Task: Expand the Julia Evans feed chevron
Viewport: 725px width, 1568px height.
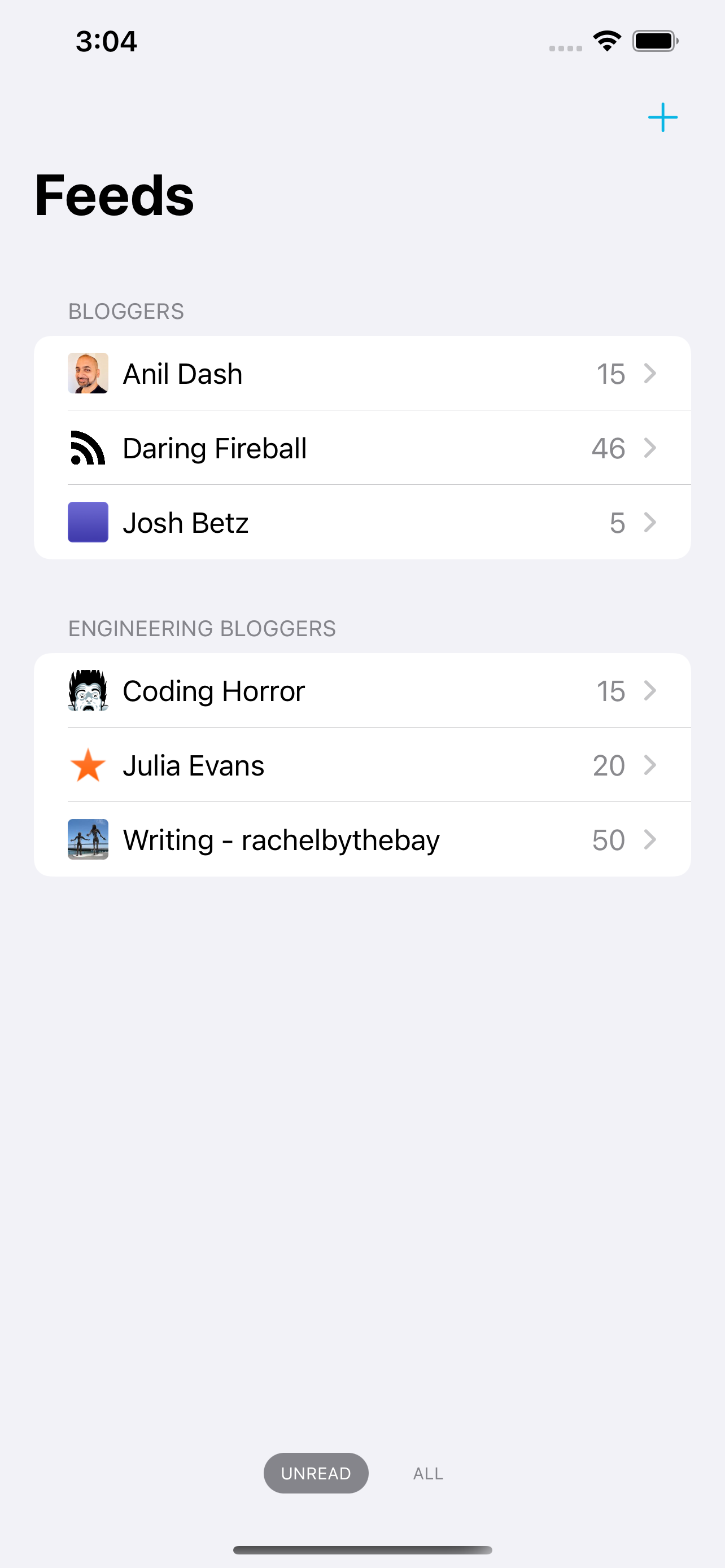Action: pos(650,765)
